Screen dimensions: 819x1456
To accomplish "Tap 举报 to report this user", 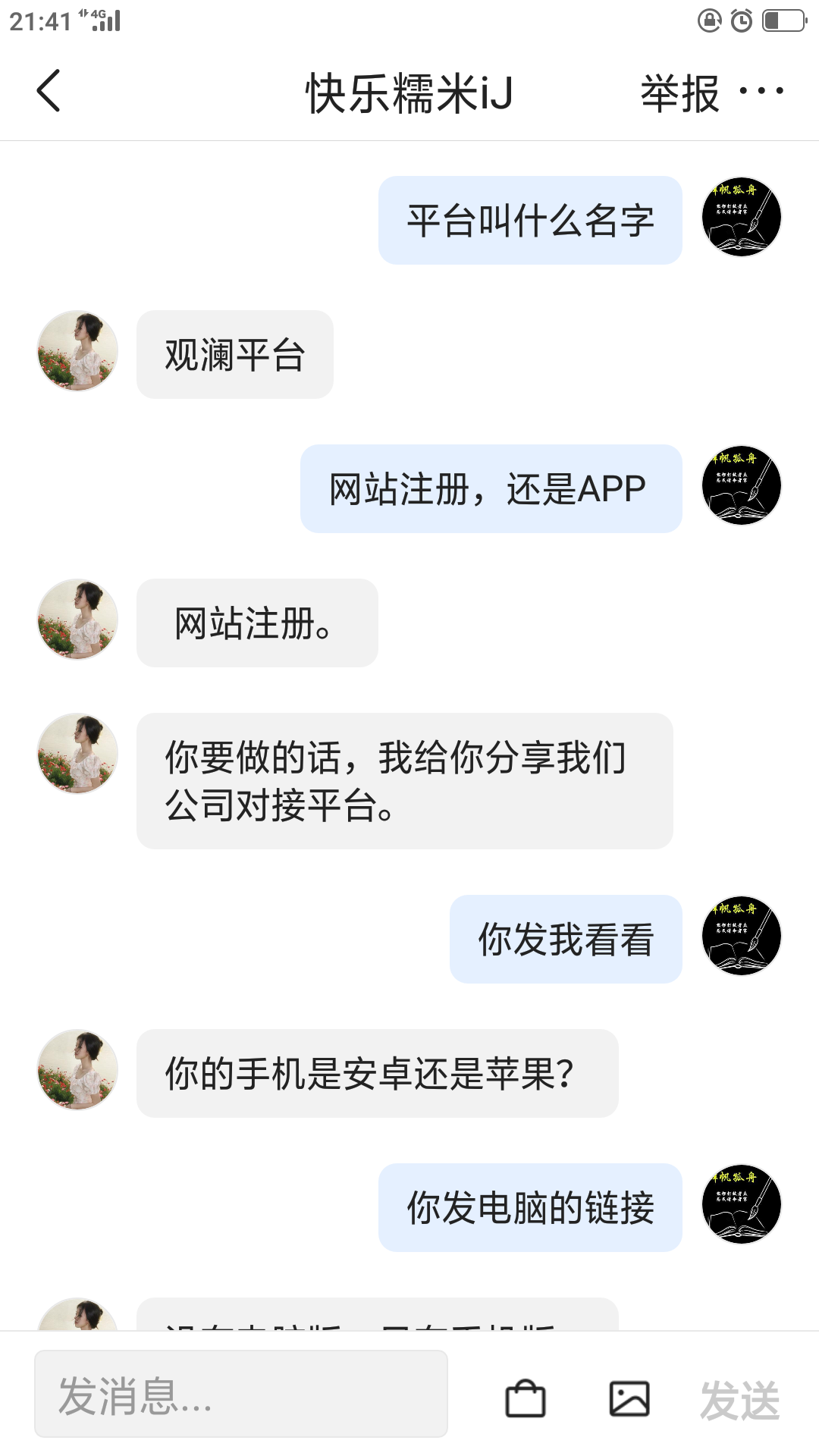I will 679,93.
